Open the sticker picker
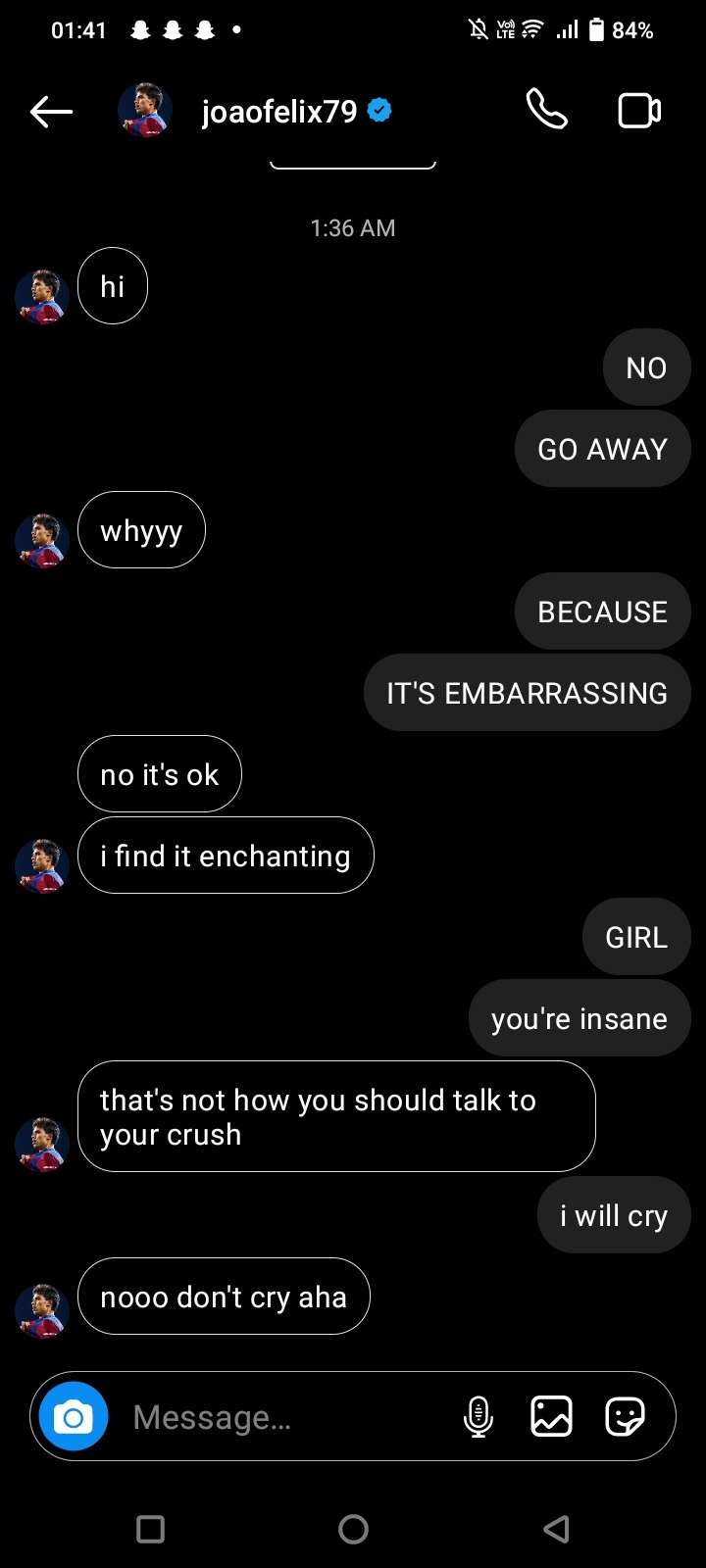The width and height of the screenshot is (706, 1568). [x=625, y=1416]
